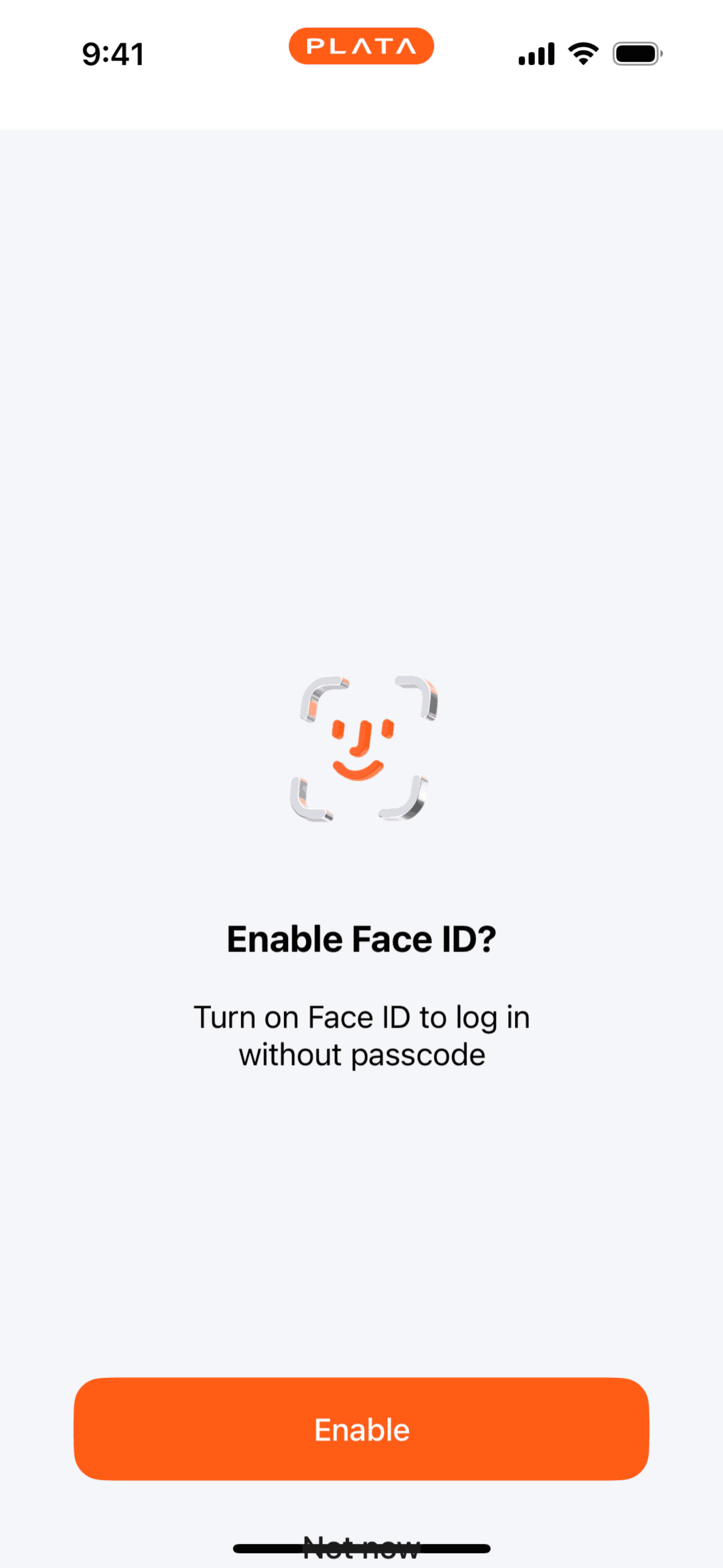Choose Not now to skip Face ID
The height and width of the screenshot is (1568, 723).
[x=361, y=1545]
